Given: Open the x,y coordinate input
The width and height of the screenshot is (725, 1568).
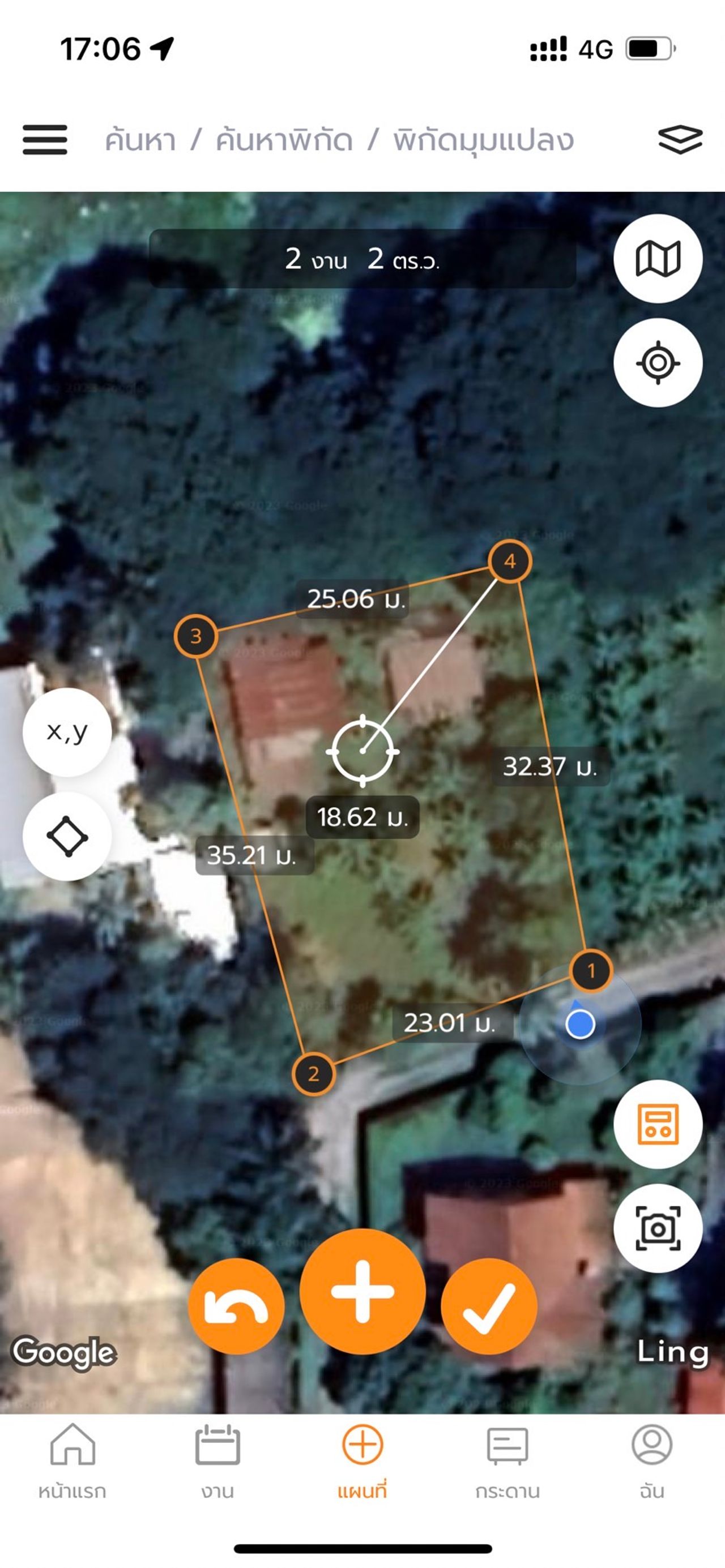Looking at the screenshot, I should (x=67, y=732).
